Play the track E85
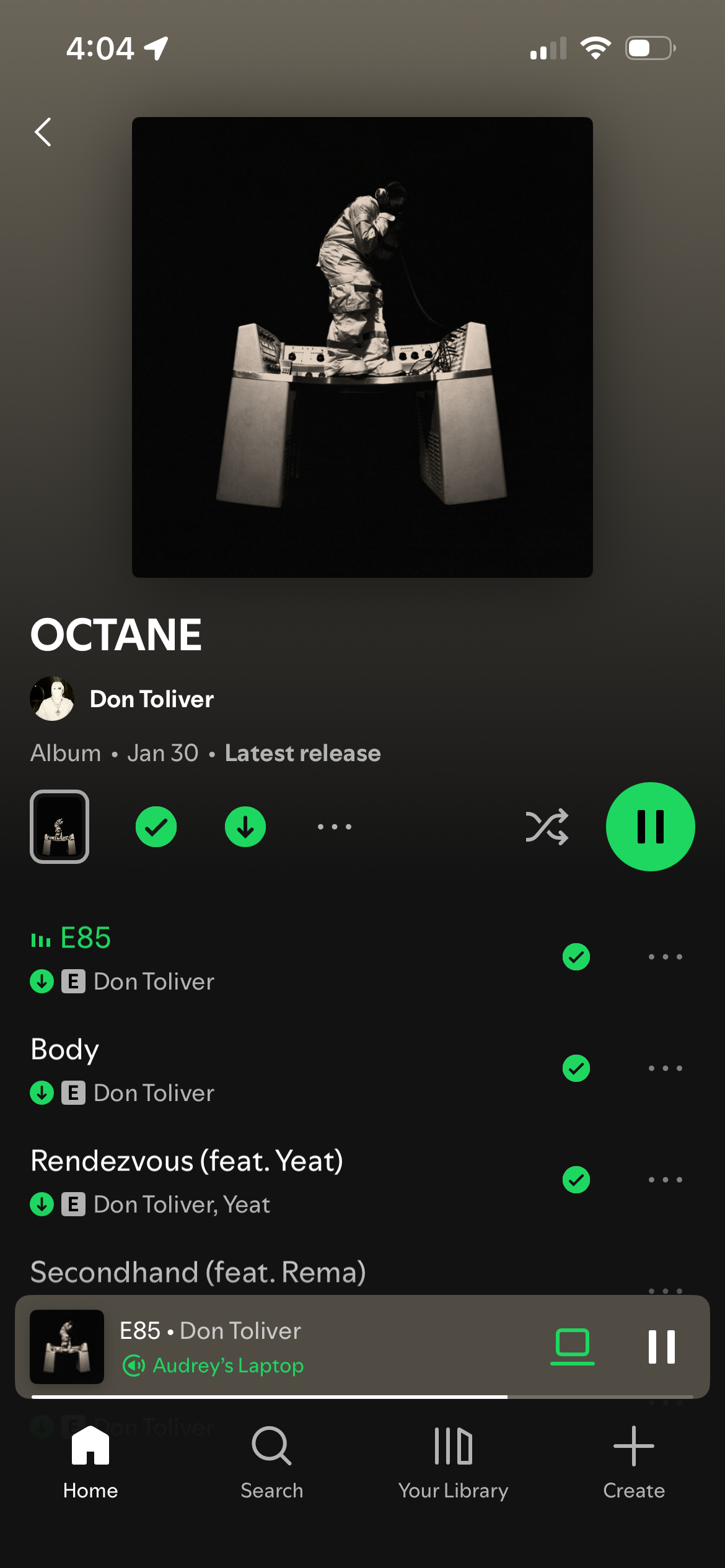 coord(248,957)
